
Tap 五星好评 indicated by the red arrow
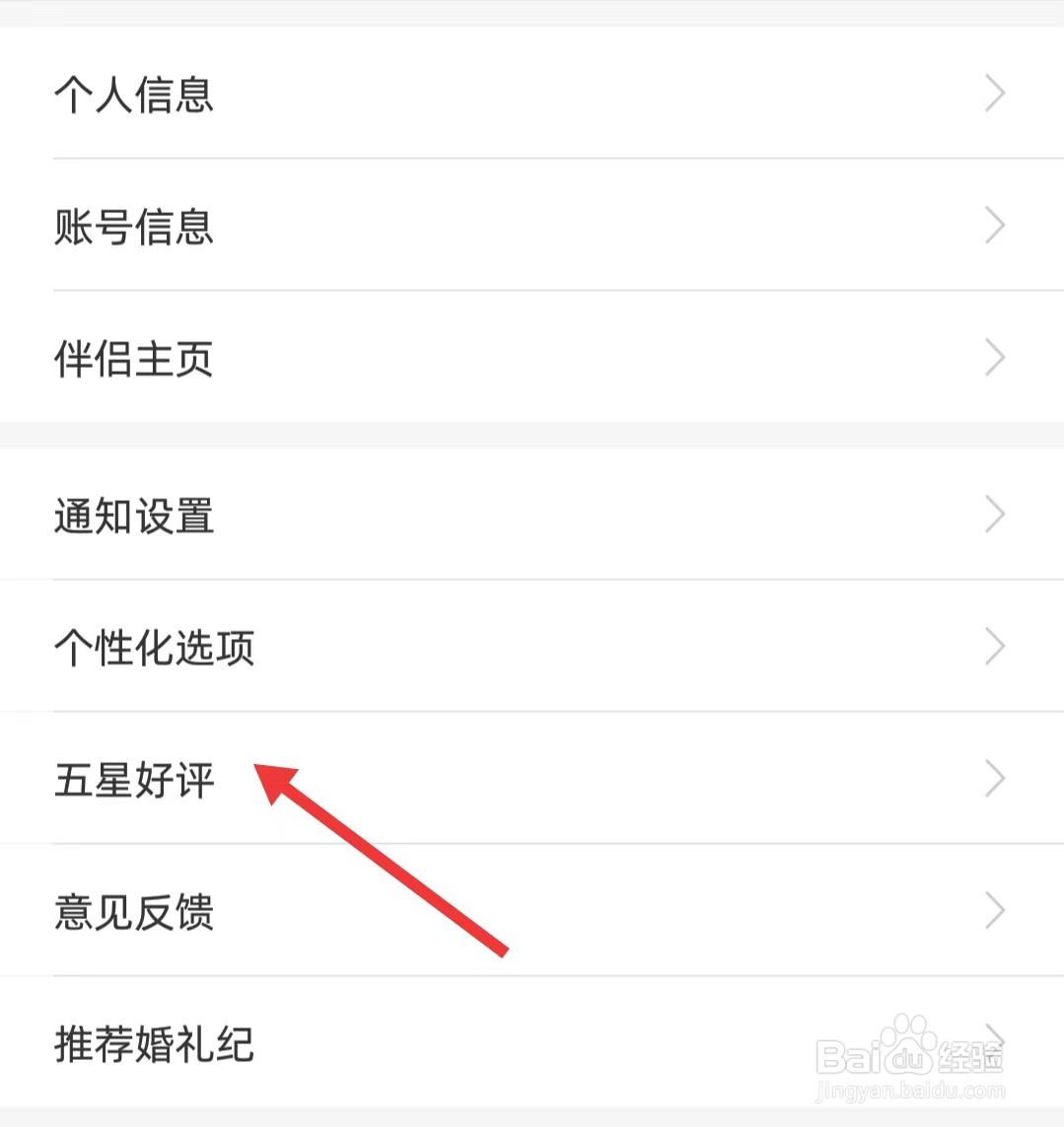pyautogui.click(x=133, y=779)
